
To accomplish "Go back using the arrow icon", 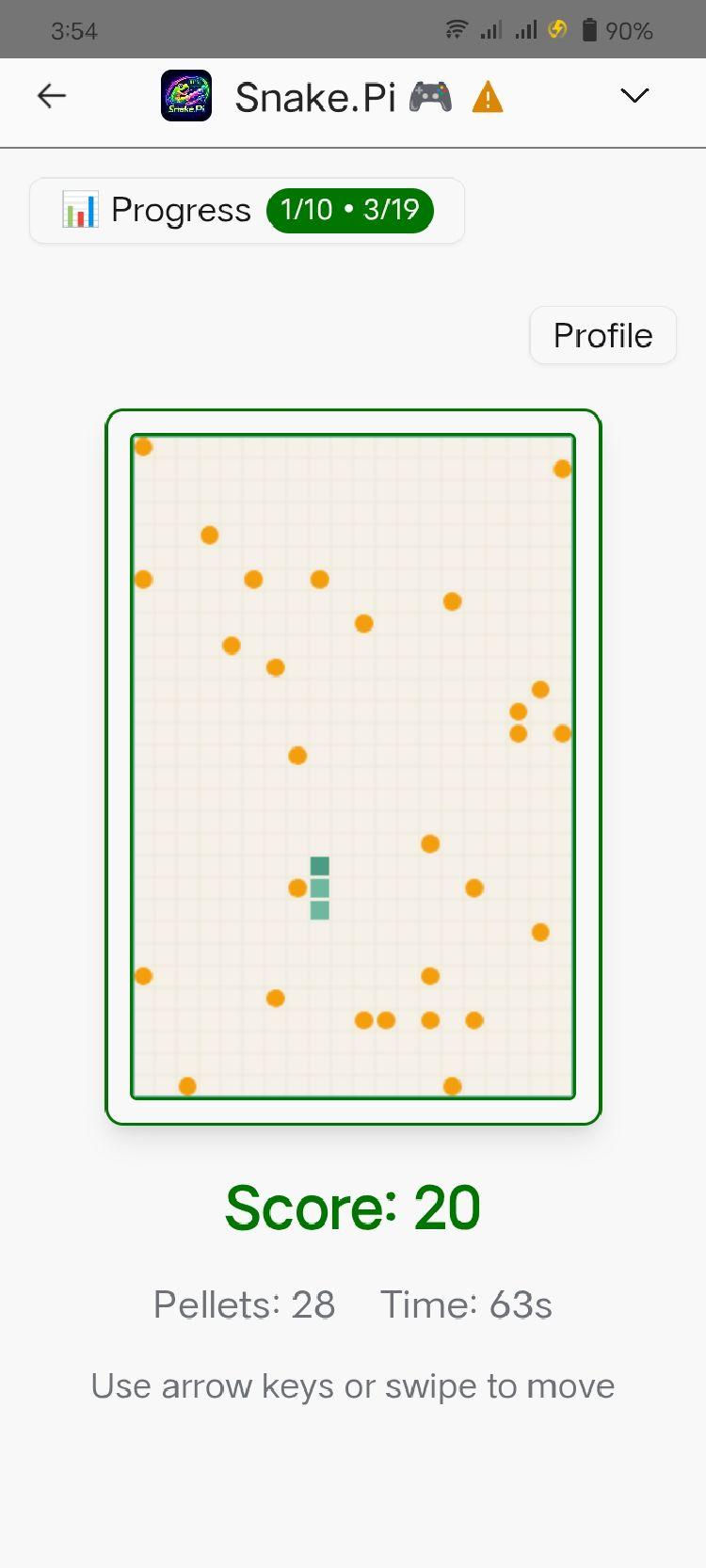I will tap(52, 95).
